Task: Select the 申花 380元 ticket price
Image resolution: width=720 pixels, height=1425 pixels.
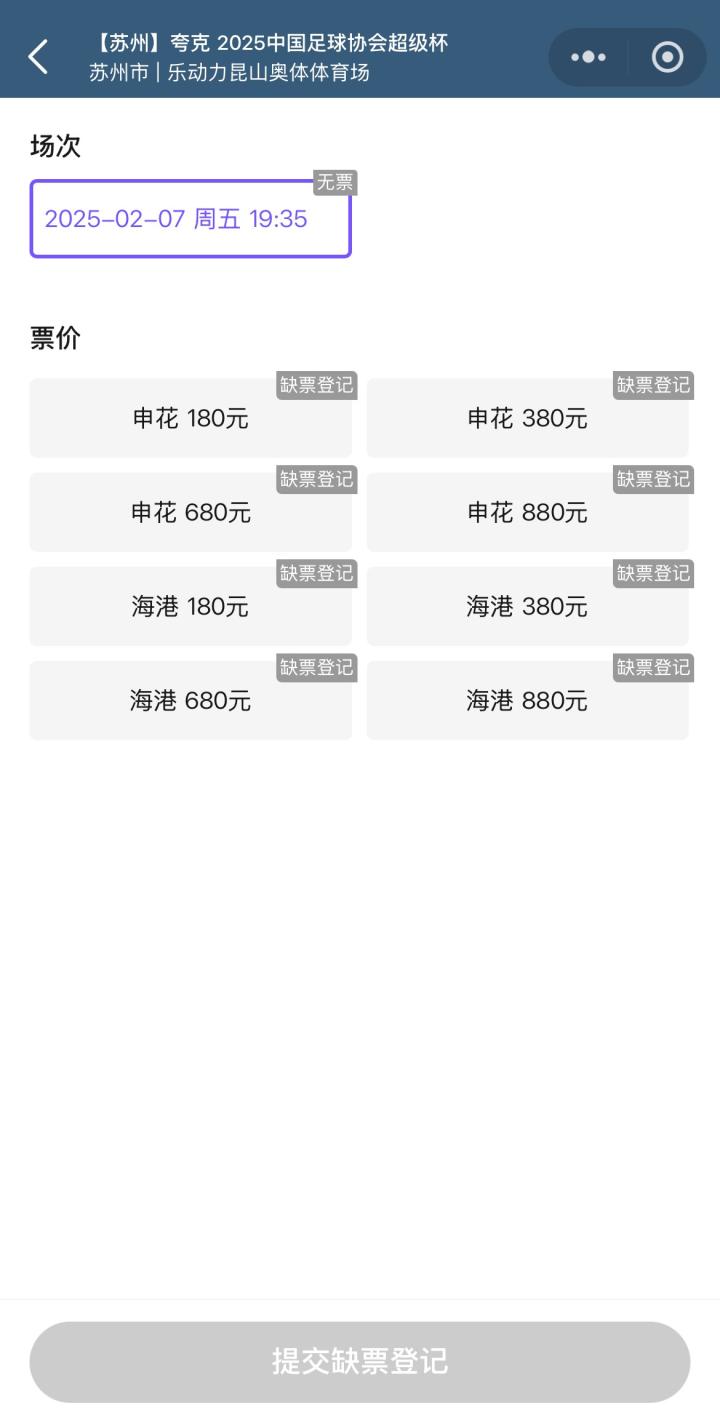Action: tap(527, 418)
